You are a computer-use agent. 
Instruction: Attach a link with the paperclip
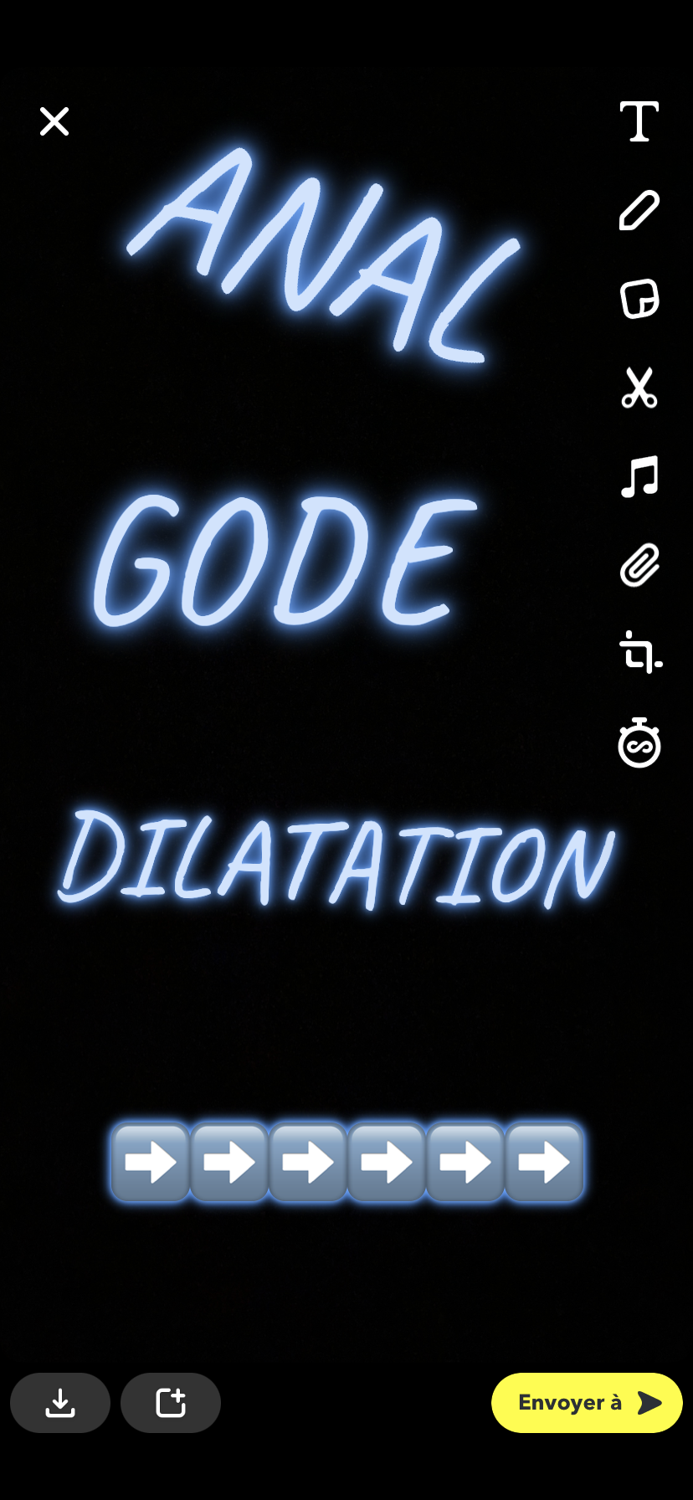pyautogui.click(x=639, y=566)
